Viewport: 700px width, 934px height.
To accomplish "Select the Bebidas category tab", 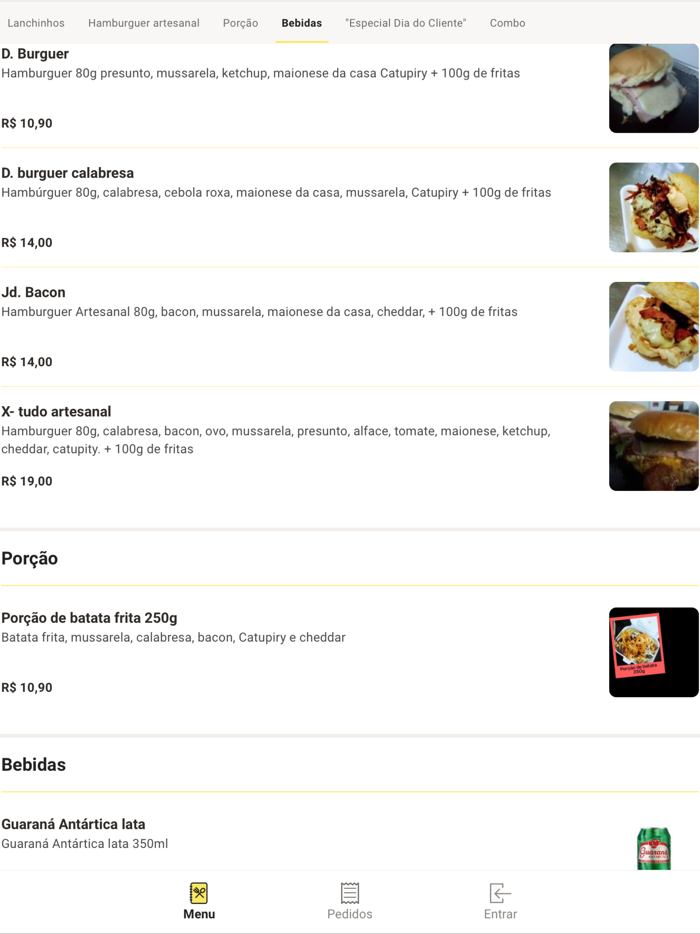I will coord(301,23).
